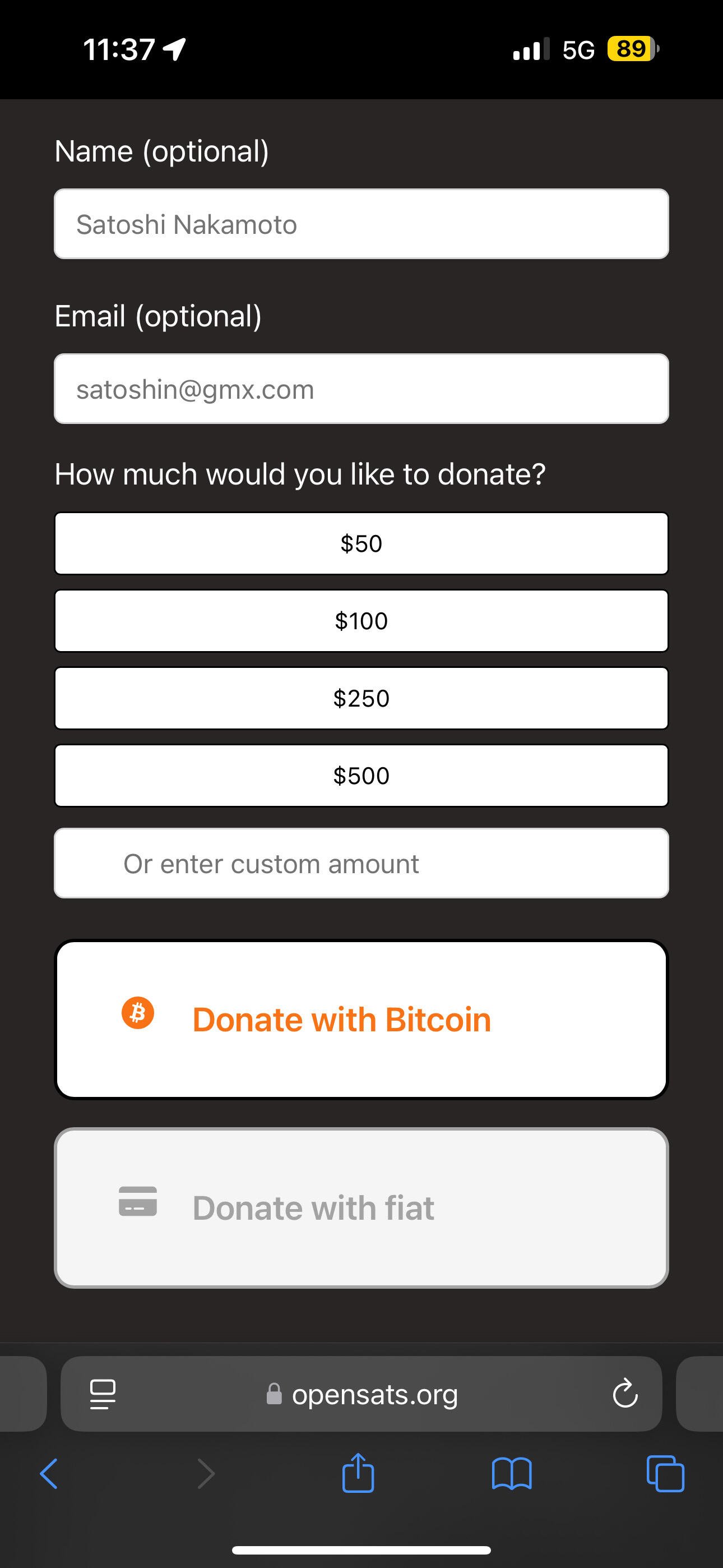The height and width of the screenshot is (1568, 723).
Task: Tap the Name input field
Action: (x=361, y=224)
